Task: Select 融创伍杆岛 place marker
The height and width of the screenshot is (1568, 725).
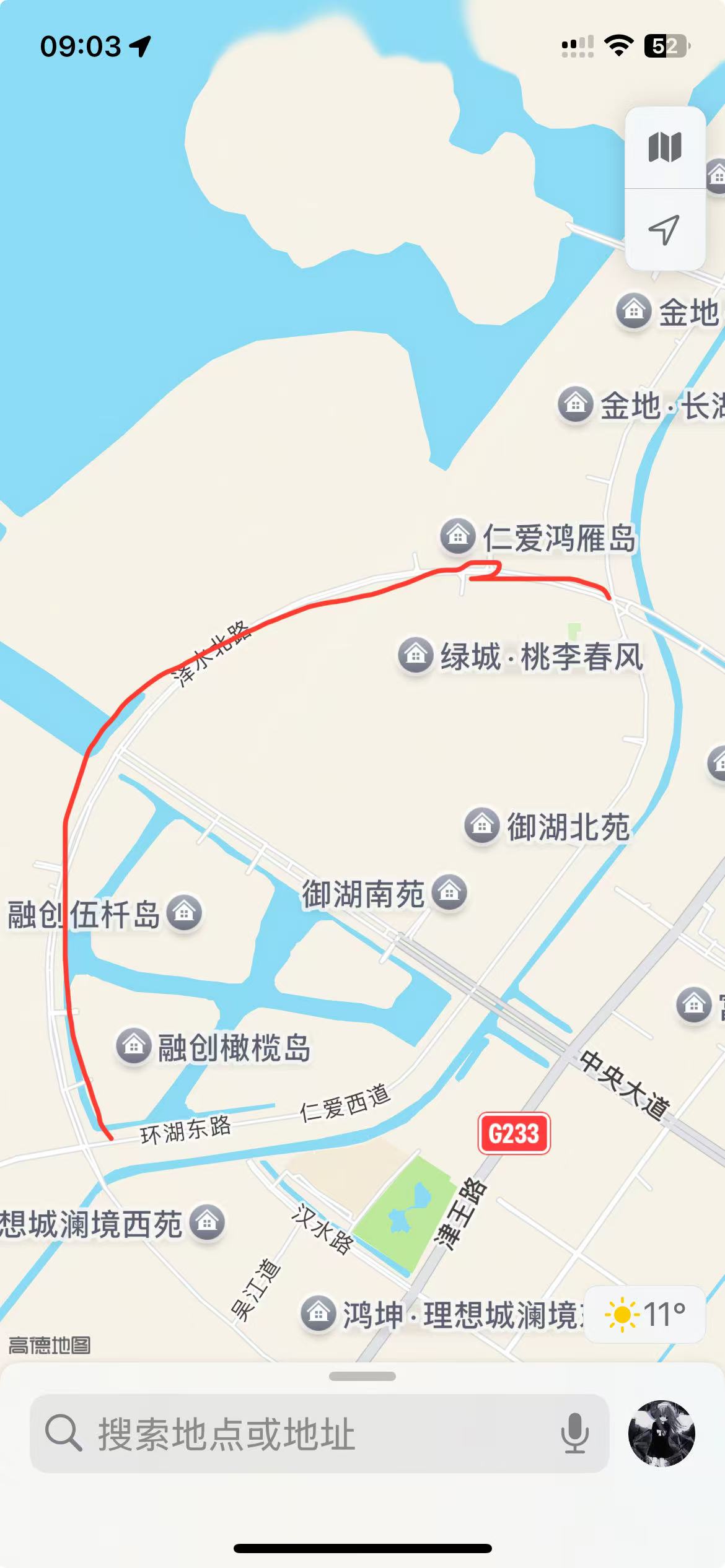Action: coord(184,912)
